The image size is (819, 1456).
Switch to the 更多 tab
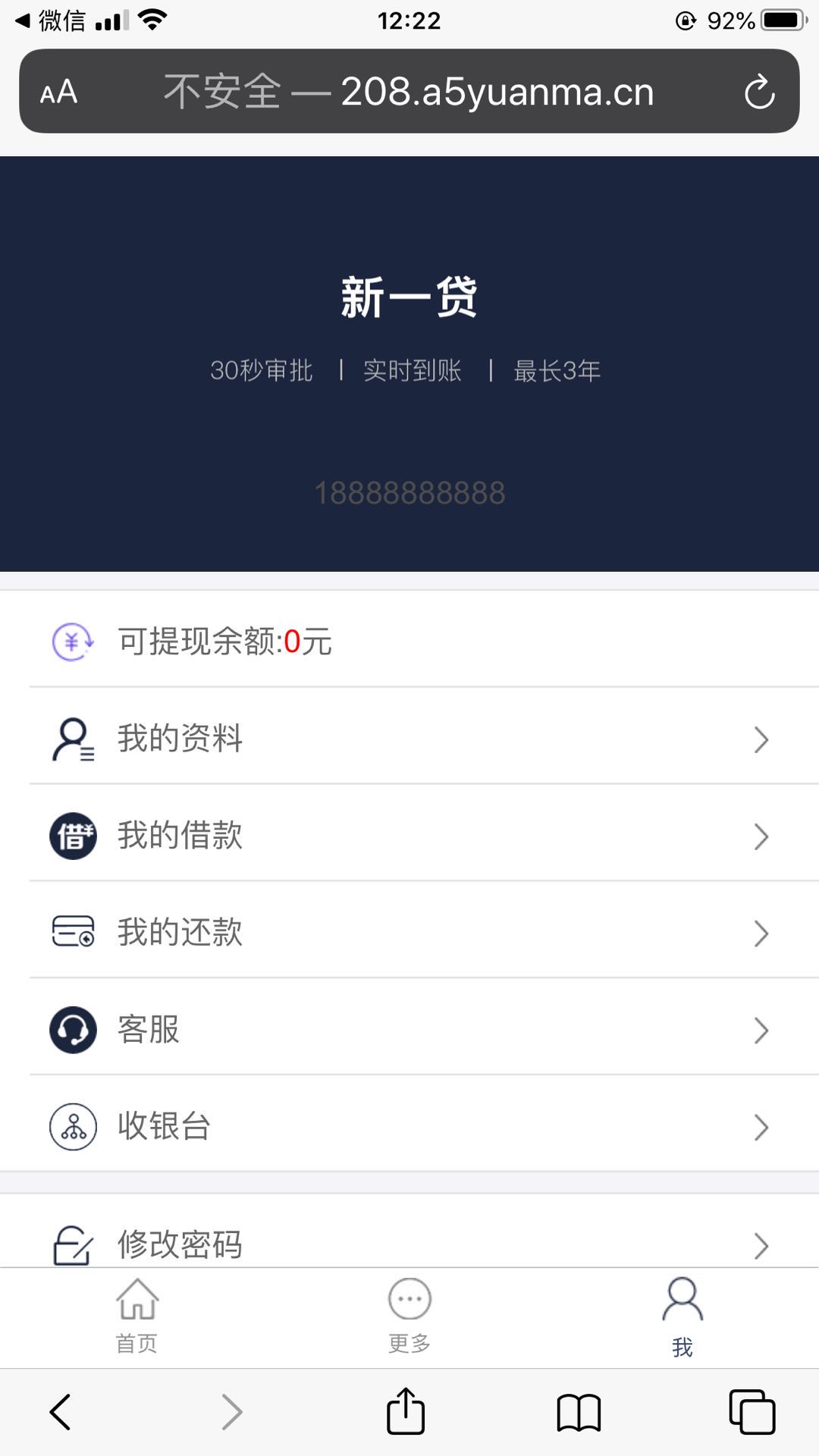[x=409, y=1317]
